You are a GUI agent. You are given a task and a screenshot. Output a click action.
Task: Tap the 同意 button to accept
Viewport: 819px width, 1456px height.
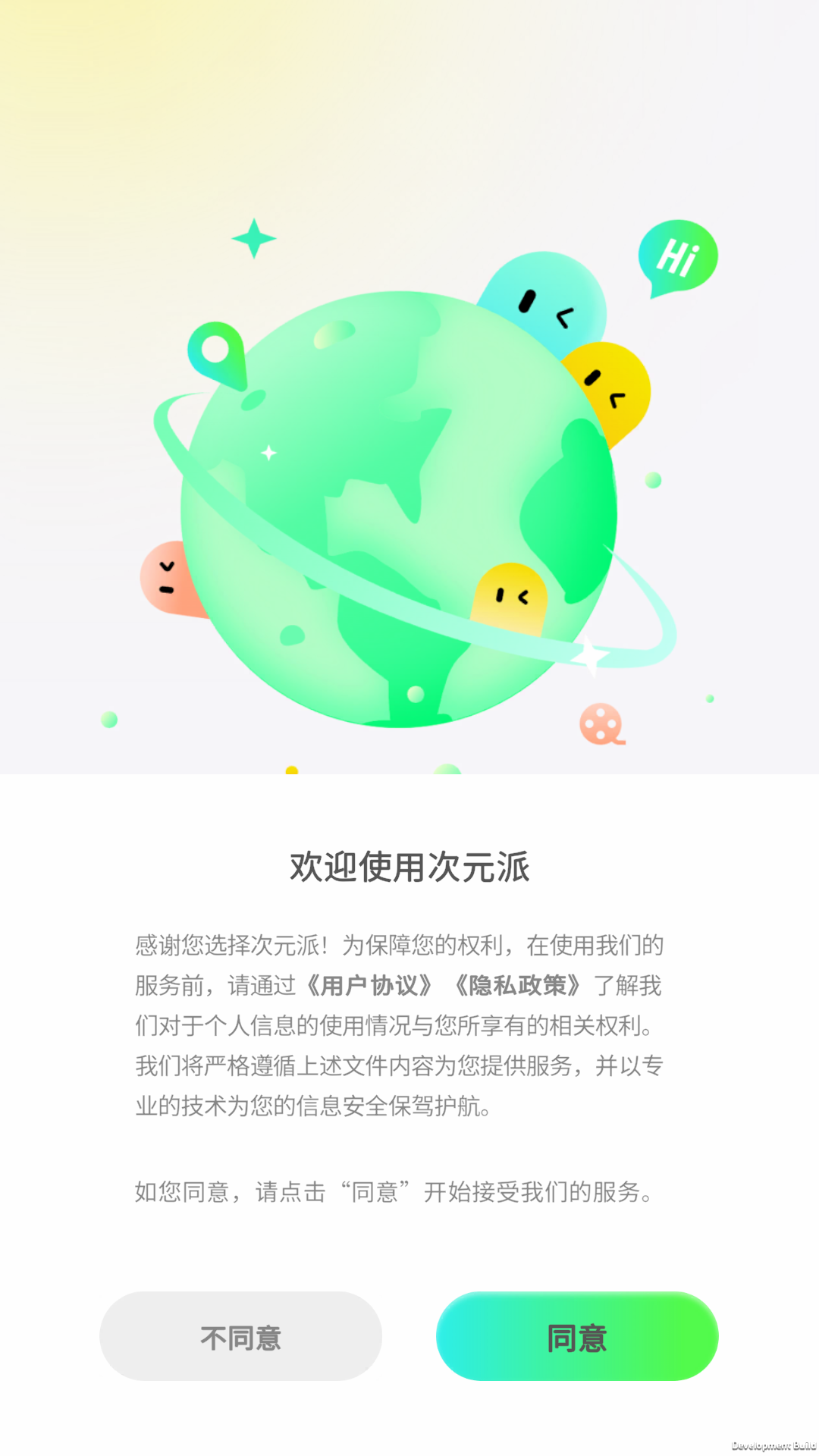click(x=577, y=1337)
